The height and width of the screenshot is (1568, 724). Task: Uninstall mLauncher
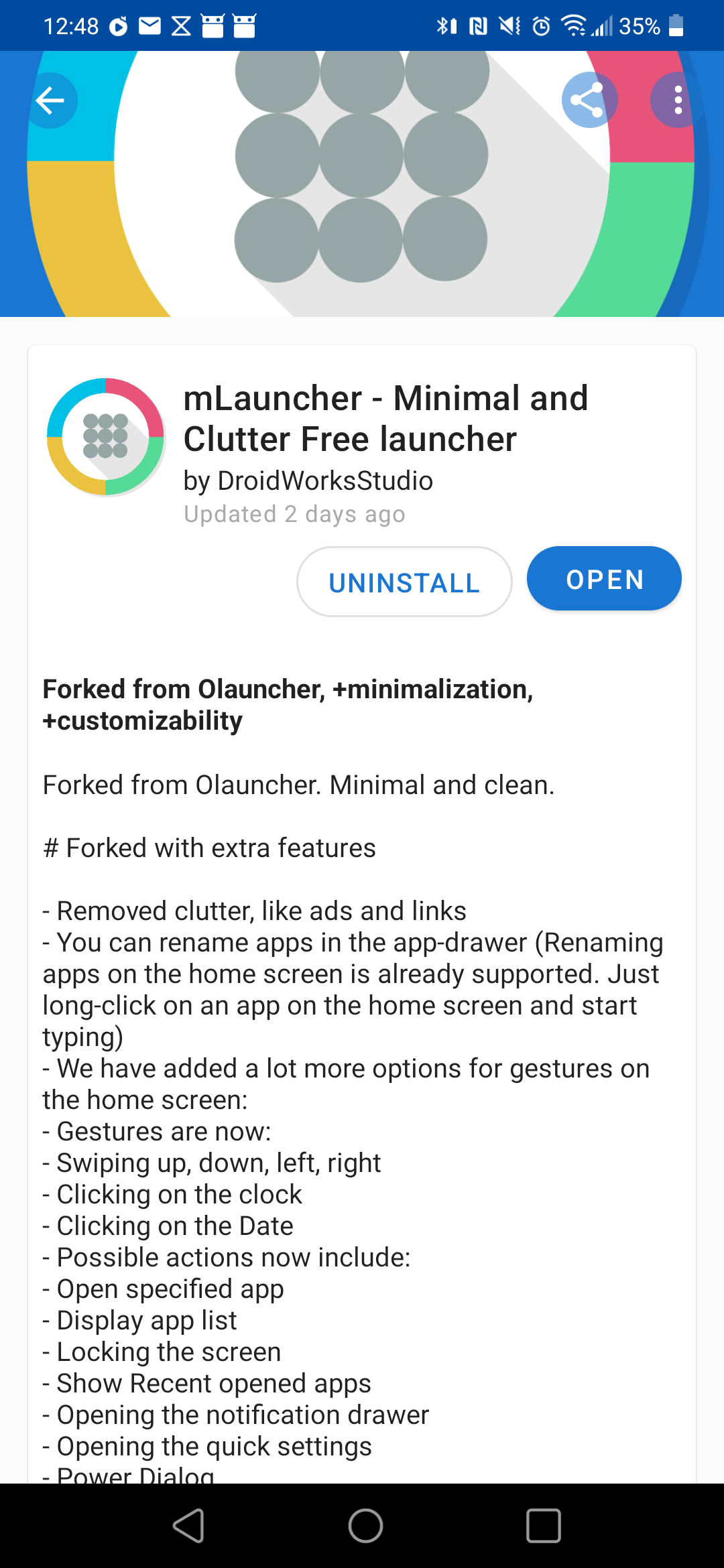(404, 582)
